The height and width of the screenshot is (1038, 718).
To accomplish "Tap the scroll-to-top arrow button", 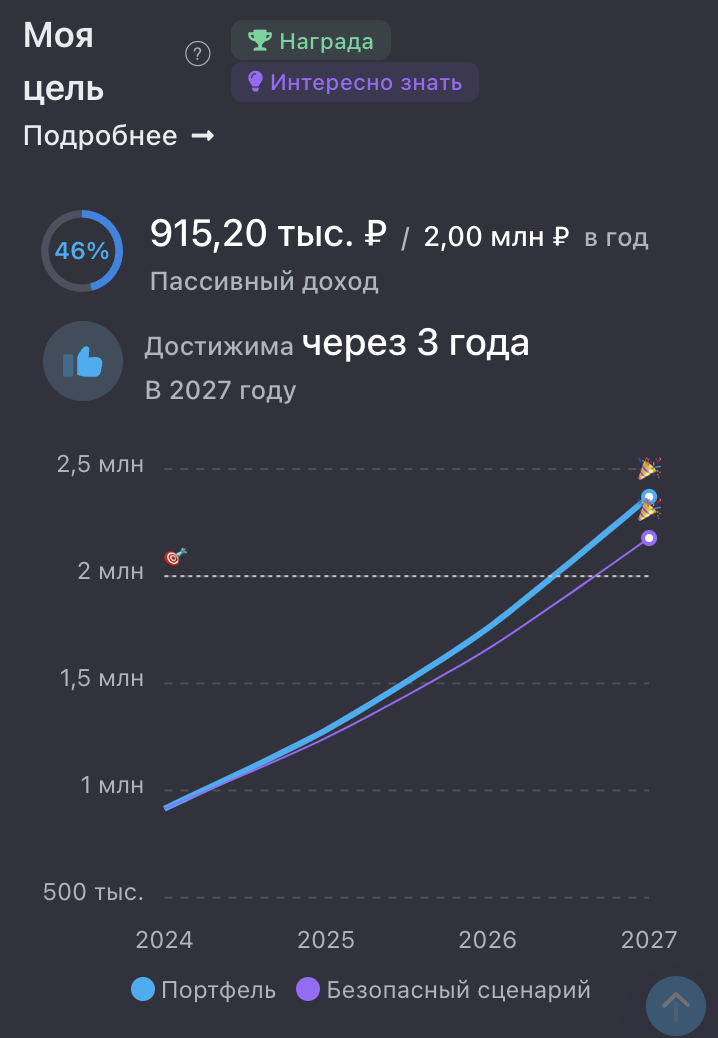I will coord(676,1006).
